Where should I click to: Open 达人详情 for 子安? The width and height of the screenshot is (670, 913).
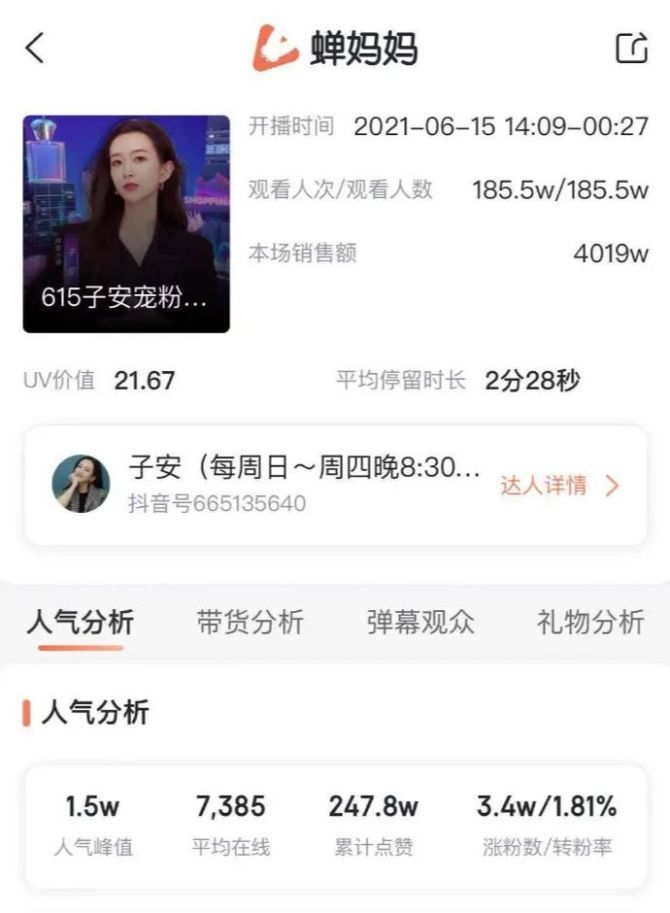[560, 486]
